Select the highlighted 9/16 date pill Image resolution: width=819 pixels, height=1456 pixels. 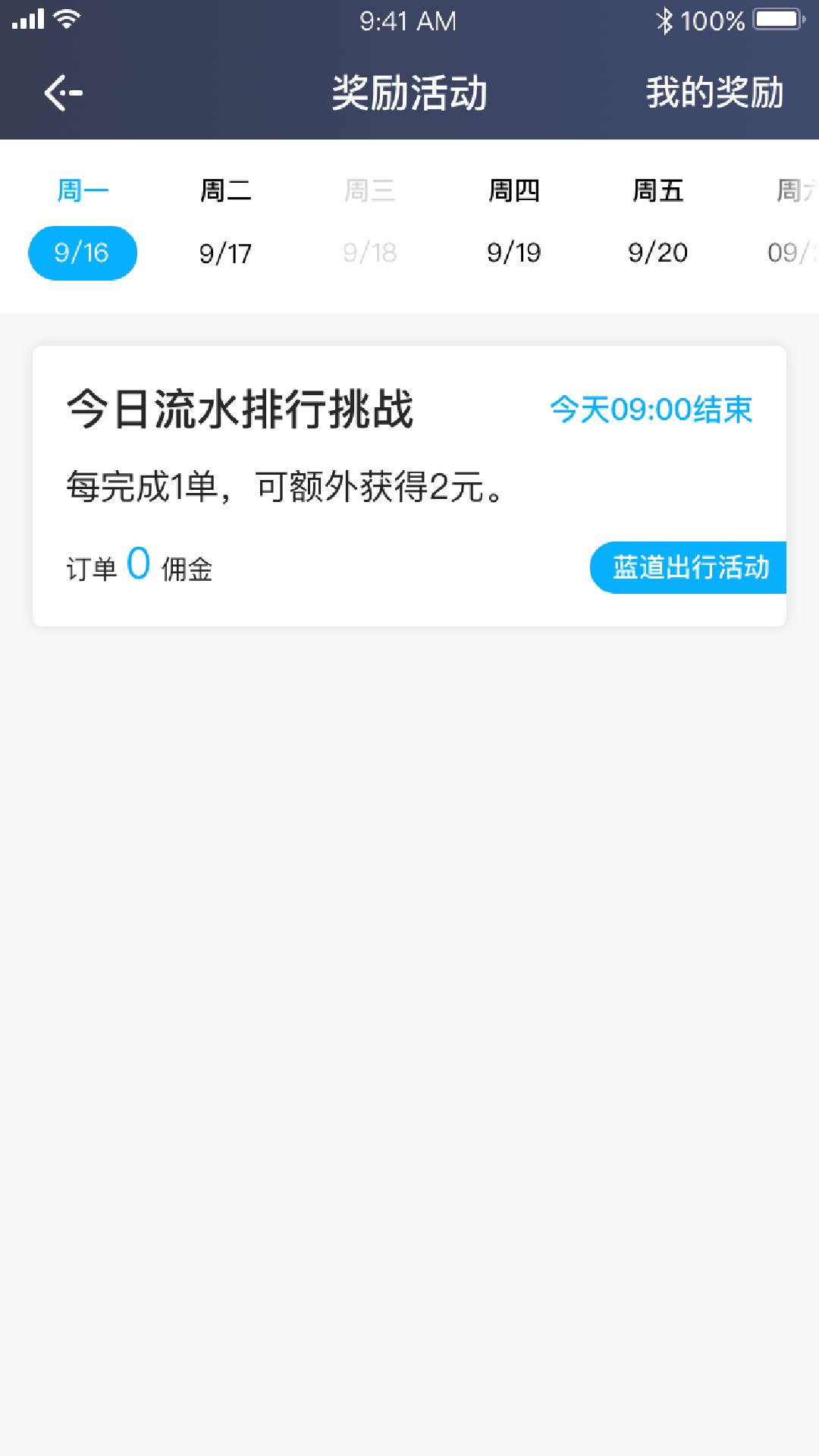82,253
